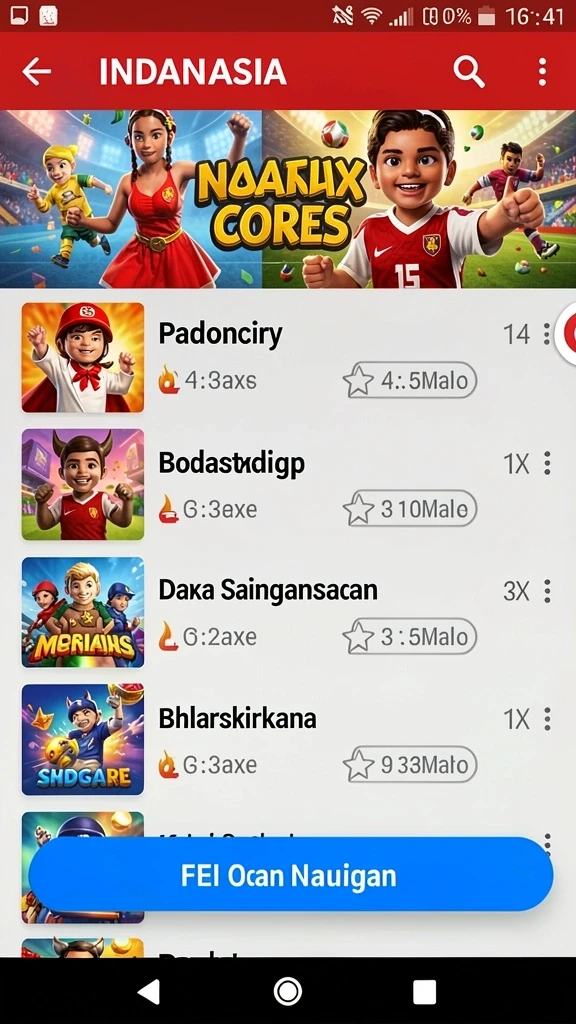This screenshot has height=1024, width=576.
Task: Tap the 3:5Malo rating chip
Action: tap(409, 636)
